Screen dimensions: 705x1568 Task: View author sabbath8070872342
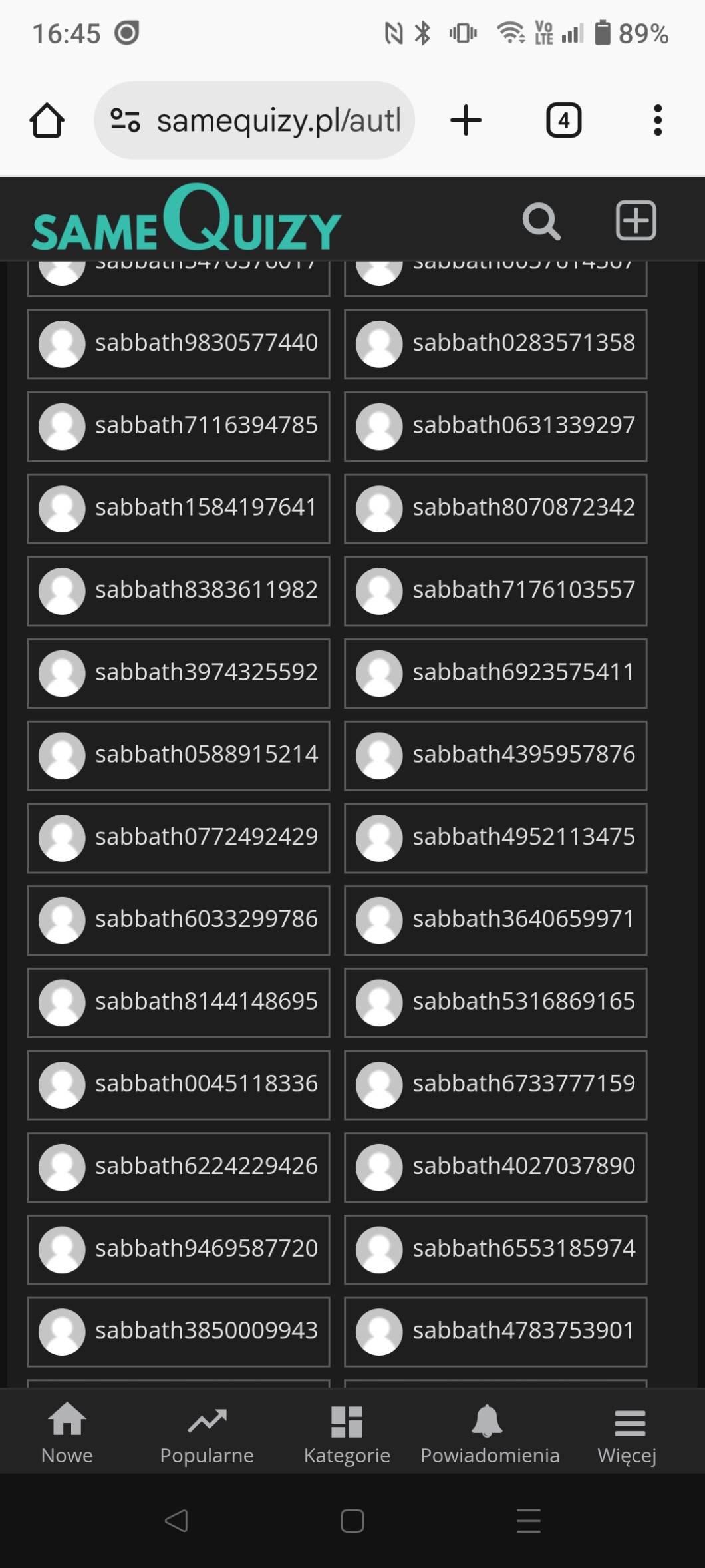point(495,508)
